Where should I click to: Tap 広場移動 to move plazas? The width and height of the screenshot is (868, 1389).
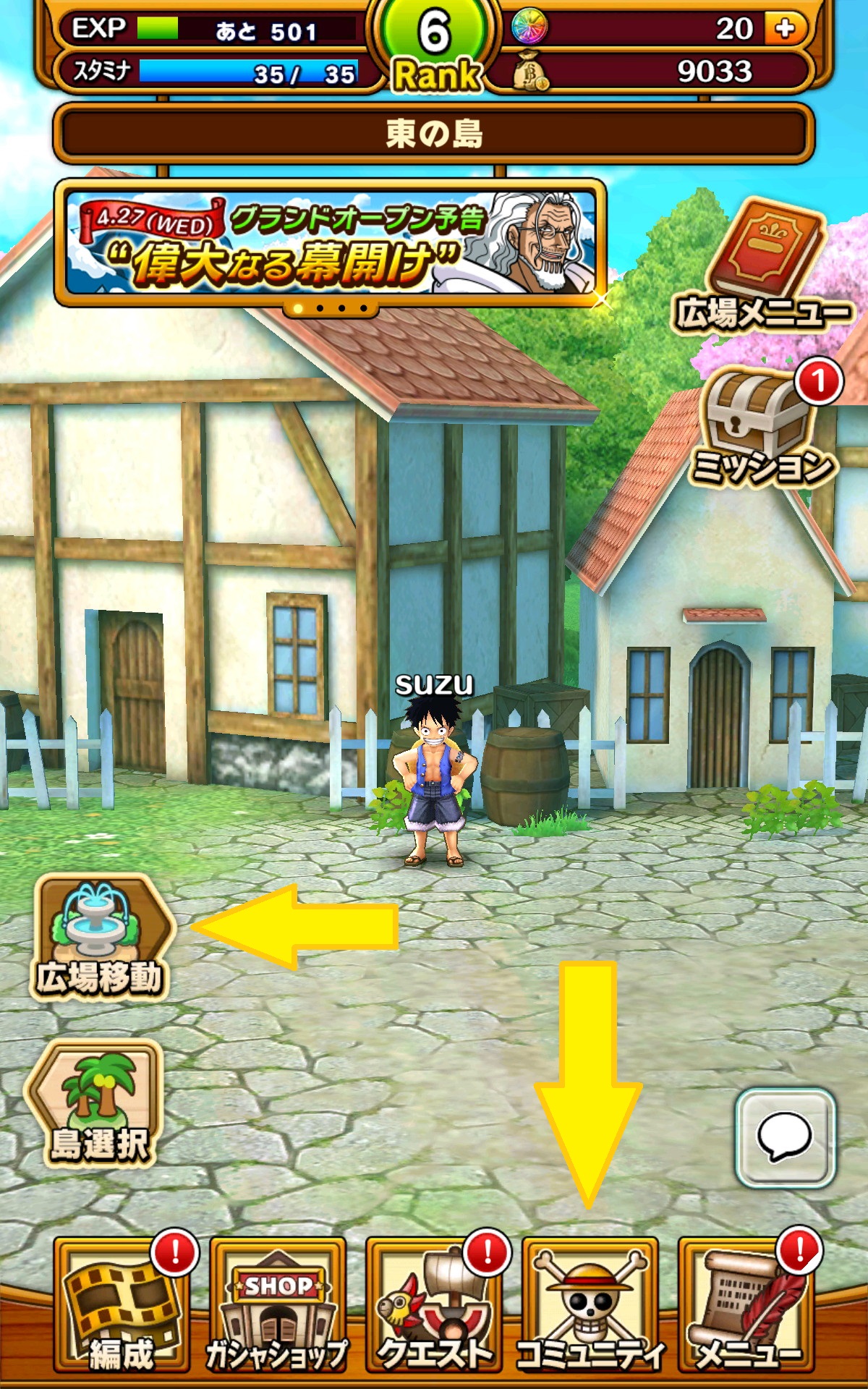(x=101, y=937)
